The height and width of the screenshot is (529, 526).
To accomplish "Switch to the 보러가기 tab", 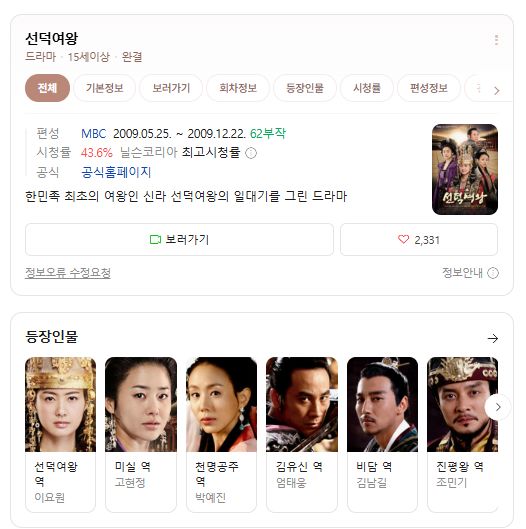I will tap(171, 88).
